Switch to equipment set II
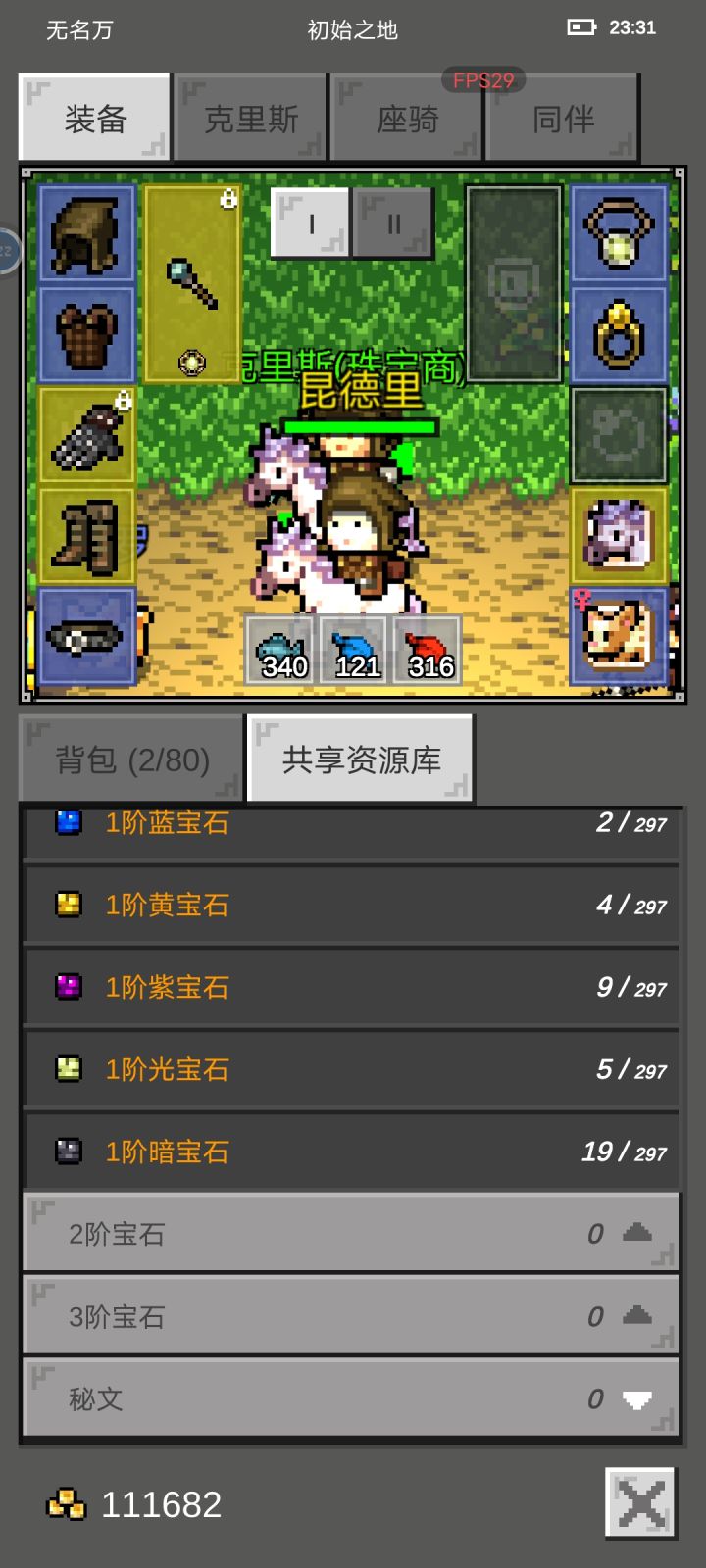This screenshot has height=1568, width=706. (x=392, y=221)
